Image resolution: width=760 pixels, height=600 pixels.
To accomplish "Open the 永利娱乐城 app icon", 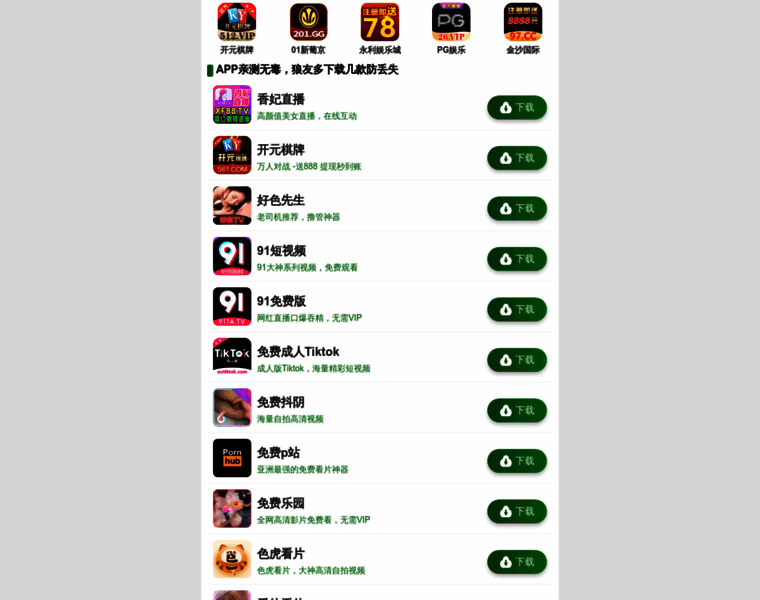I will (380, 22).
